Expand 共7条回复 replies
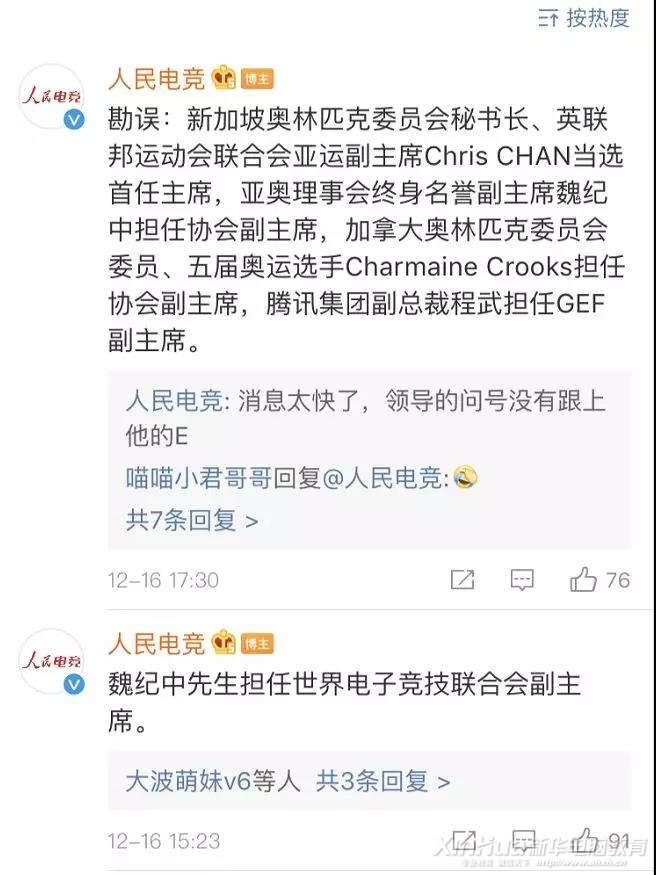The image size is (656, 875). [192, 521]
